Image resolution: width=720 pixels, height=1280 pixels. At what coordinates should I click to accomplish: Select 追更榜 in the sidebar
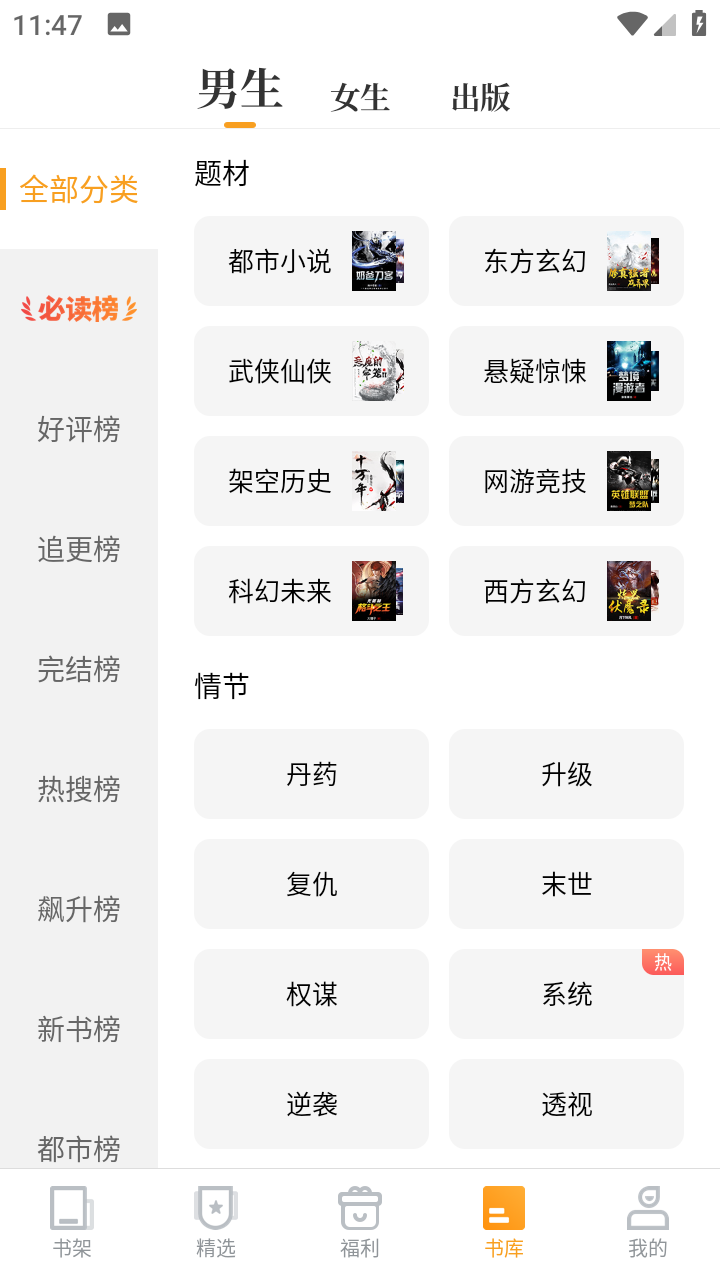[79, 549]
